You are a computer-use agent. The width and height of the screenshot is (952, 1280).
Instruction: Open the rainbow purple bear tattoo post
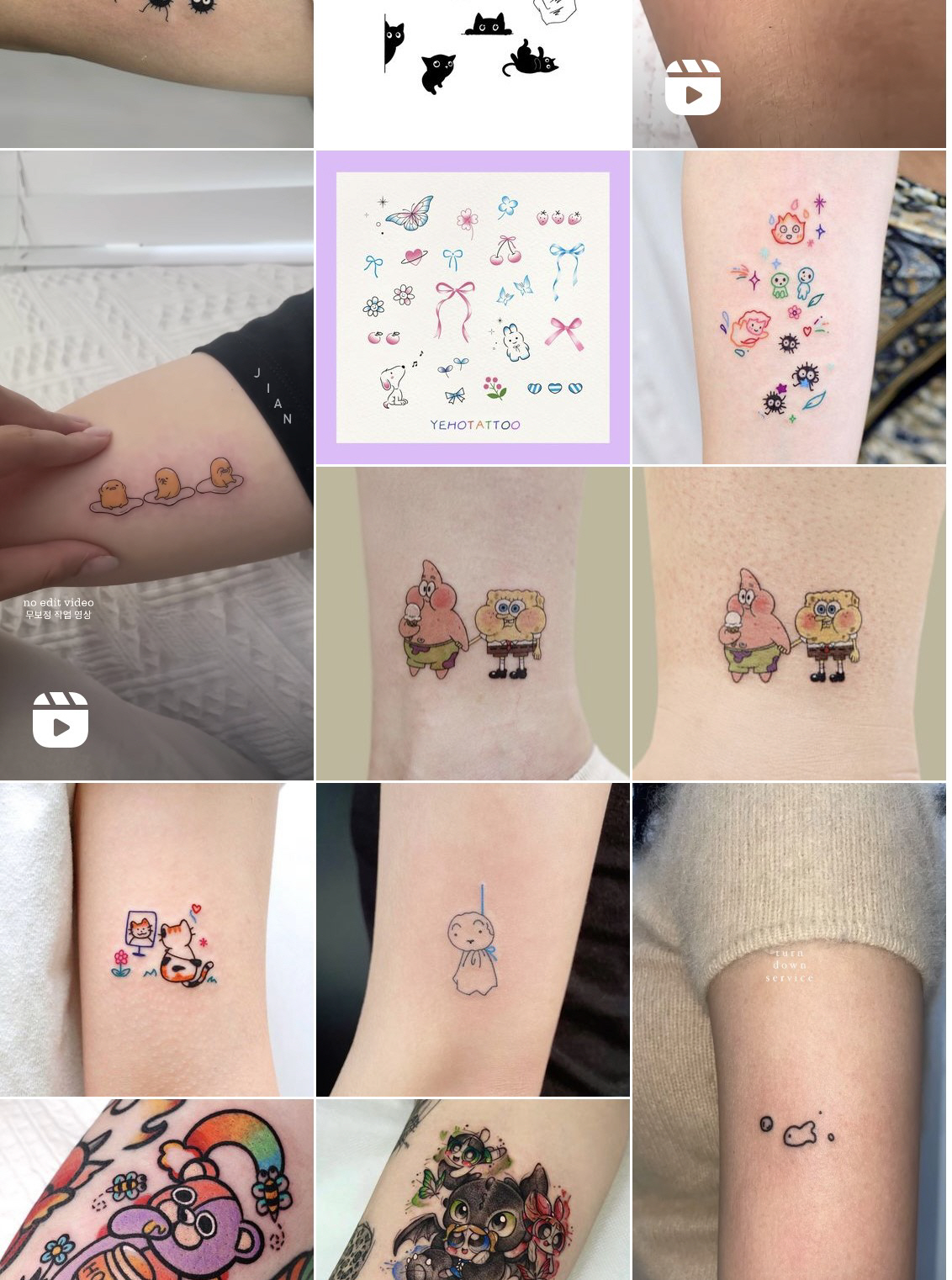[156, 1189]
